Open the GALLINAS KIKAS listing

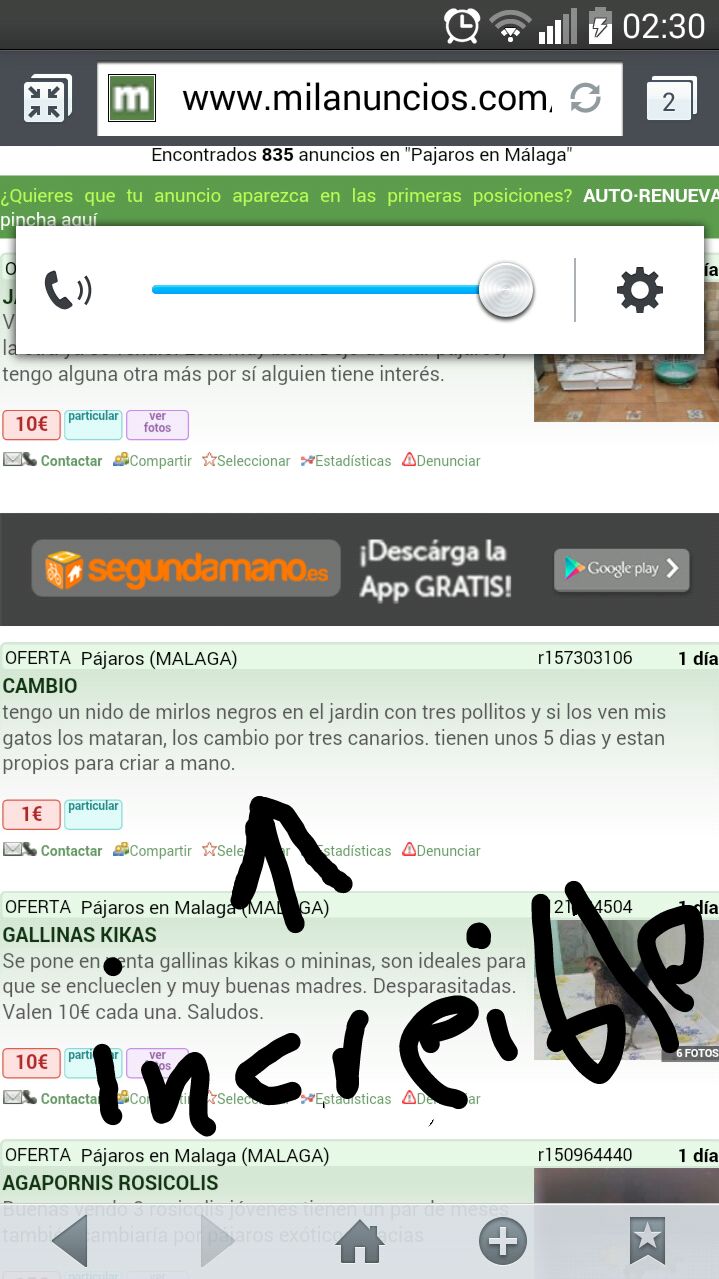pyautogui.click(x=80, y=935)
